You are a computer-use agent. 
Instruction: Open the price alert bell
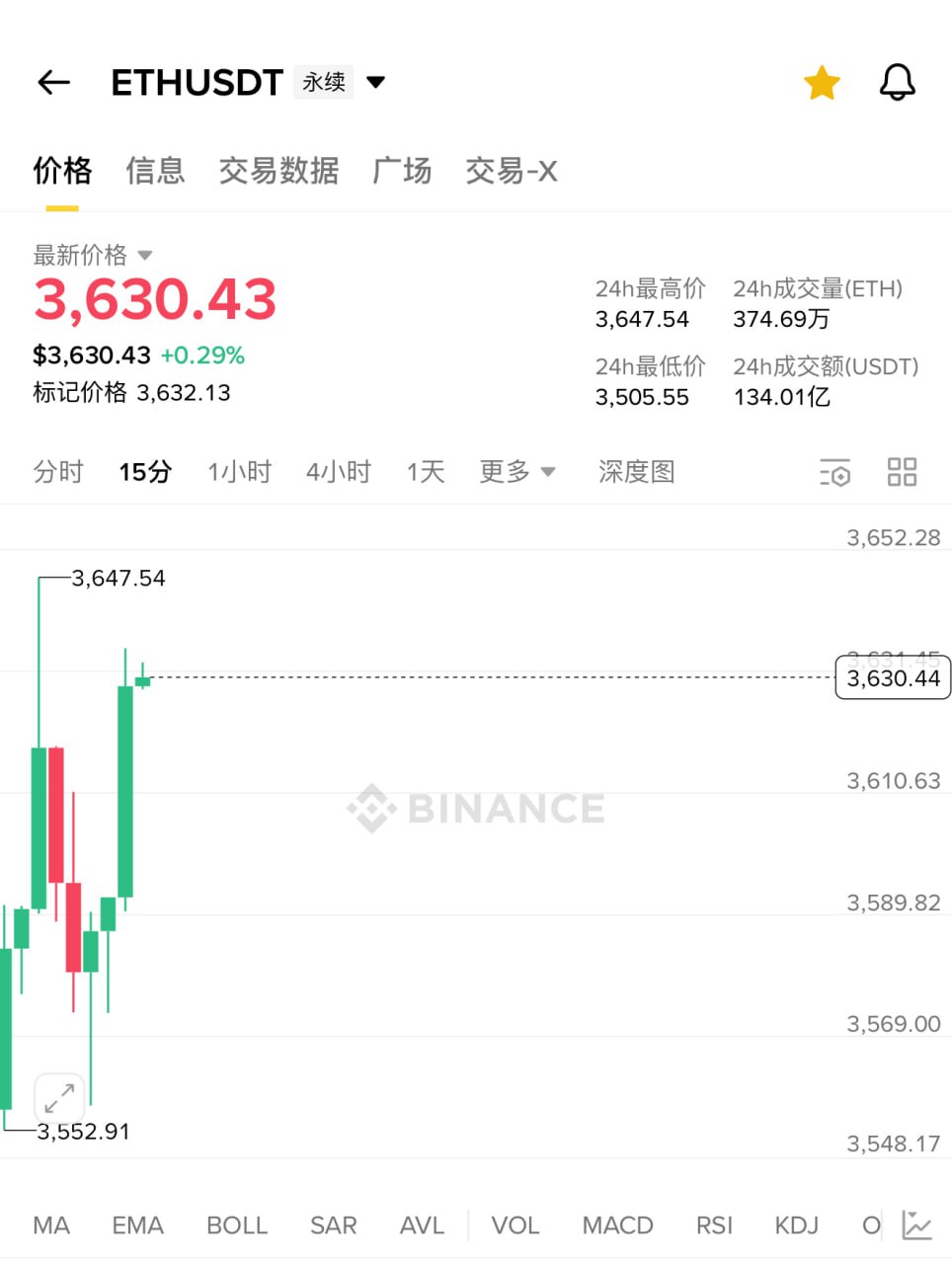tap(897, 83)
